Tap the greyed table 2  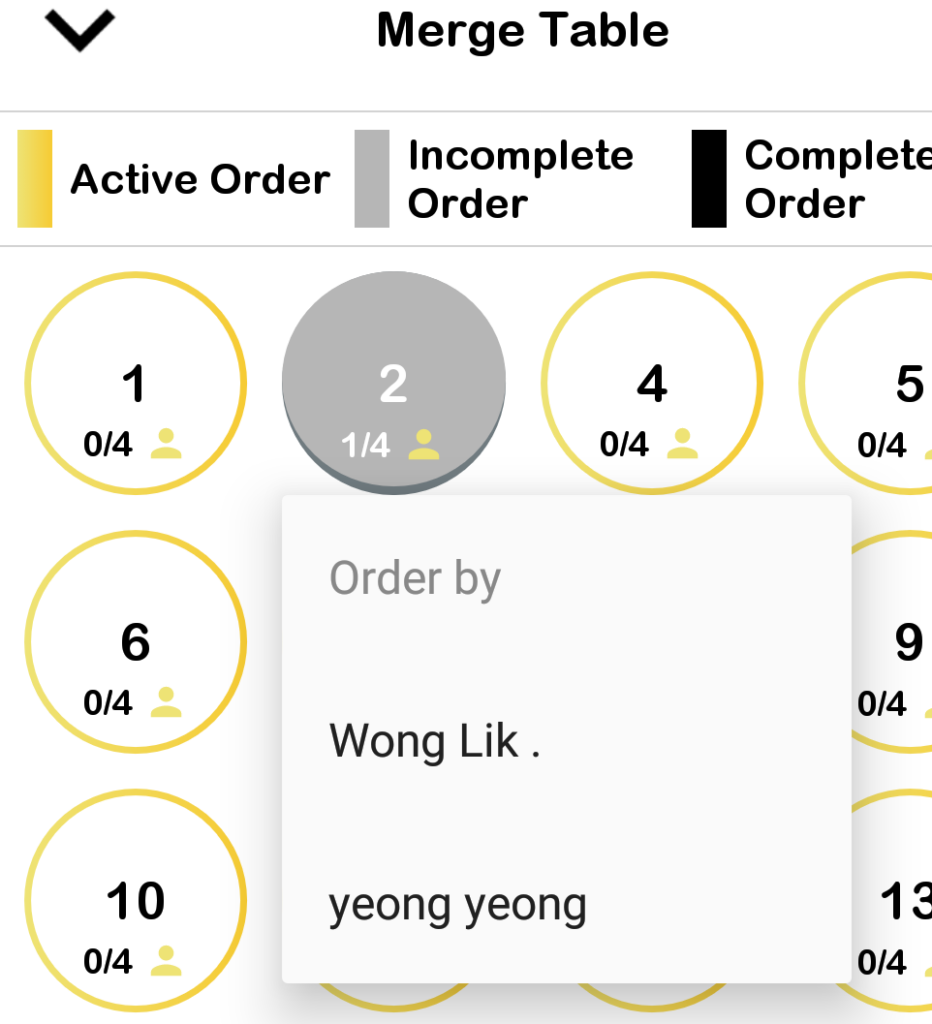393,383
